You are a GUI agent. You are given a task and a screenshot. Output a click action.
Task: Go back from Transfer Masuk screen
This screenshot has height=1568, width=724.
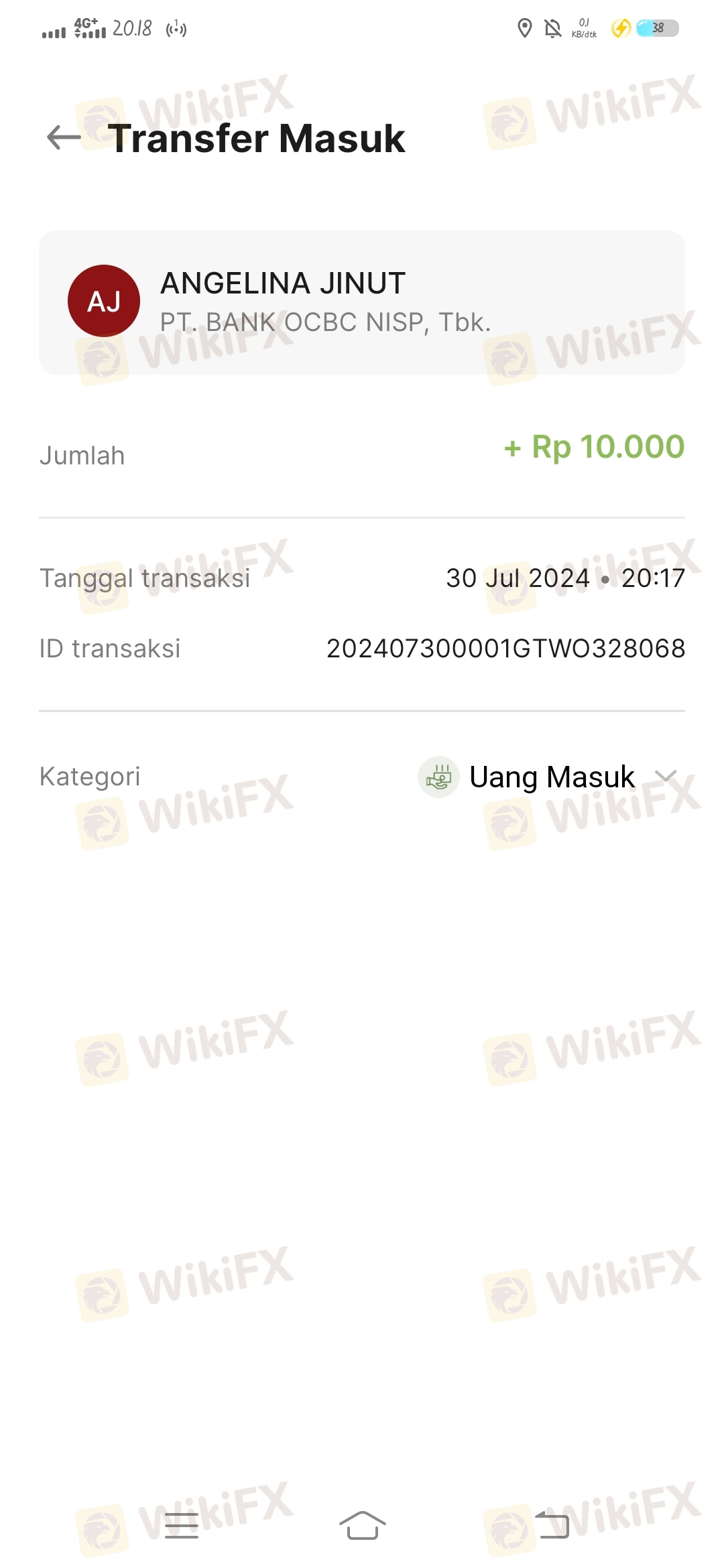point(64,138)
